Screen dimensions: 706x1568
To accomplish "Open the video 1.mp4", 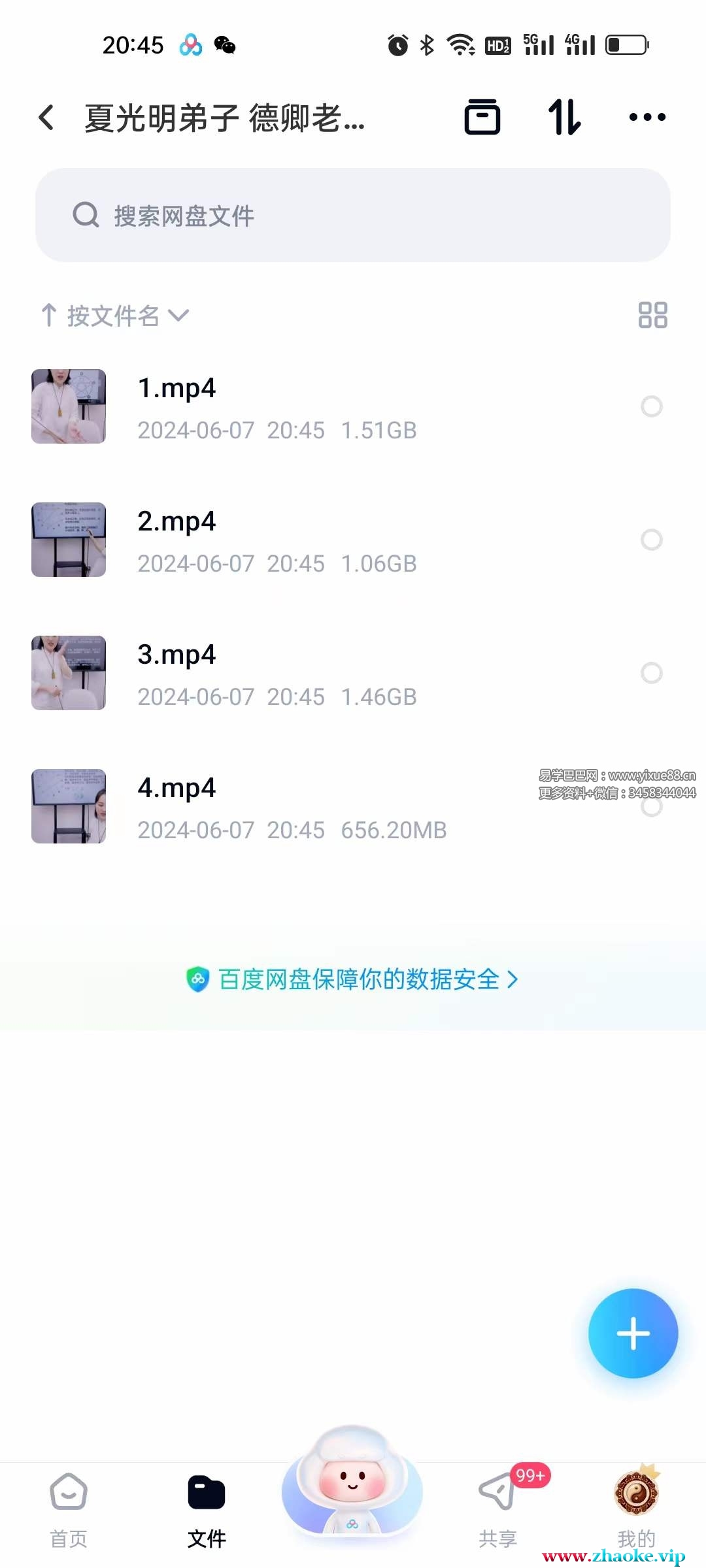I will 176,388.
